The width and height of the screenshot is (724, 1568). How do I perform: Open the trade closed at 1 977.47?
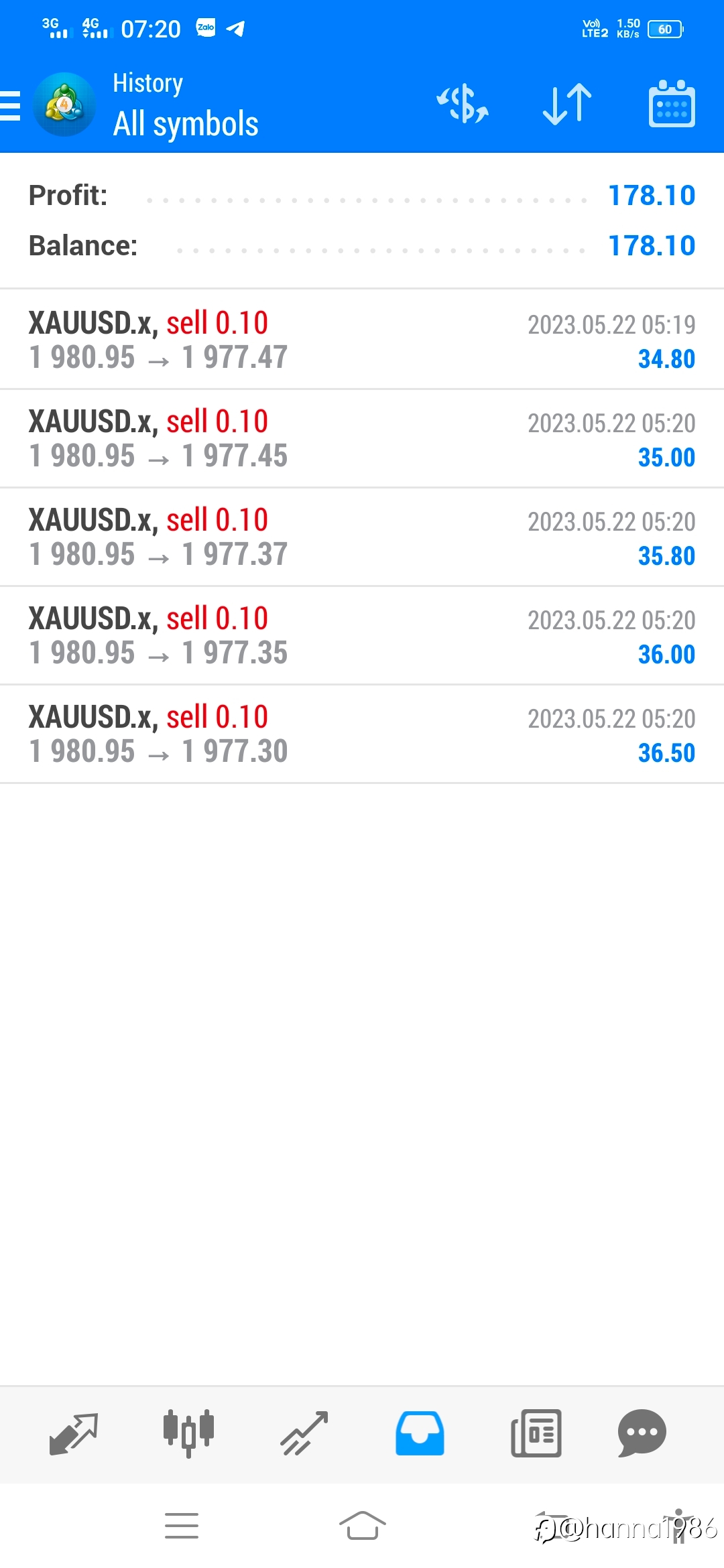tap(362, 340)
